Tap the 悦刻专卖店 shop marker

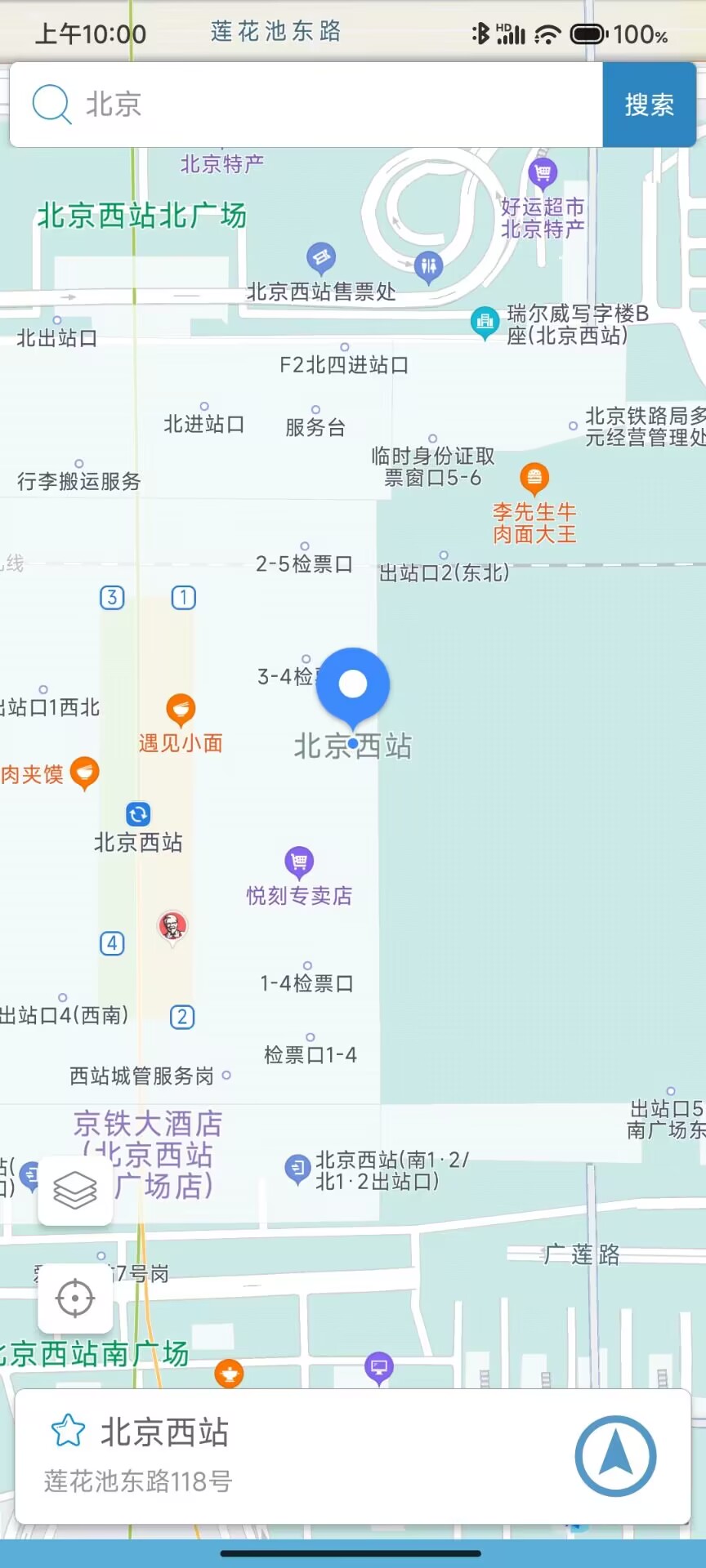tap(299, 861)
